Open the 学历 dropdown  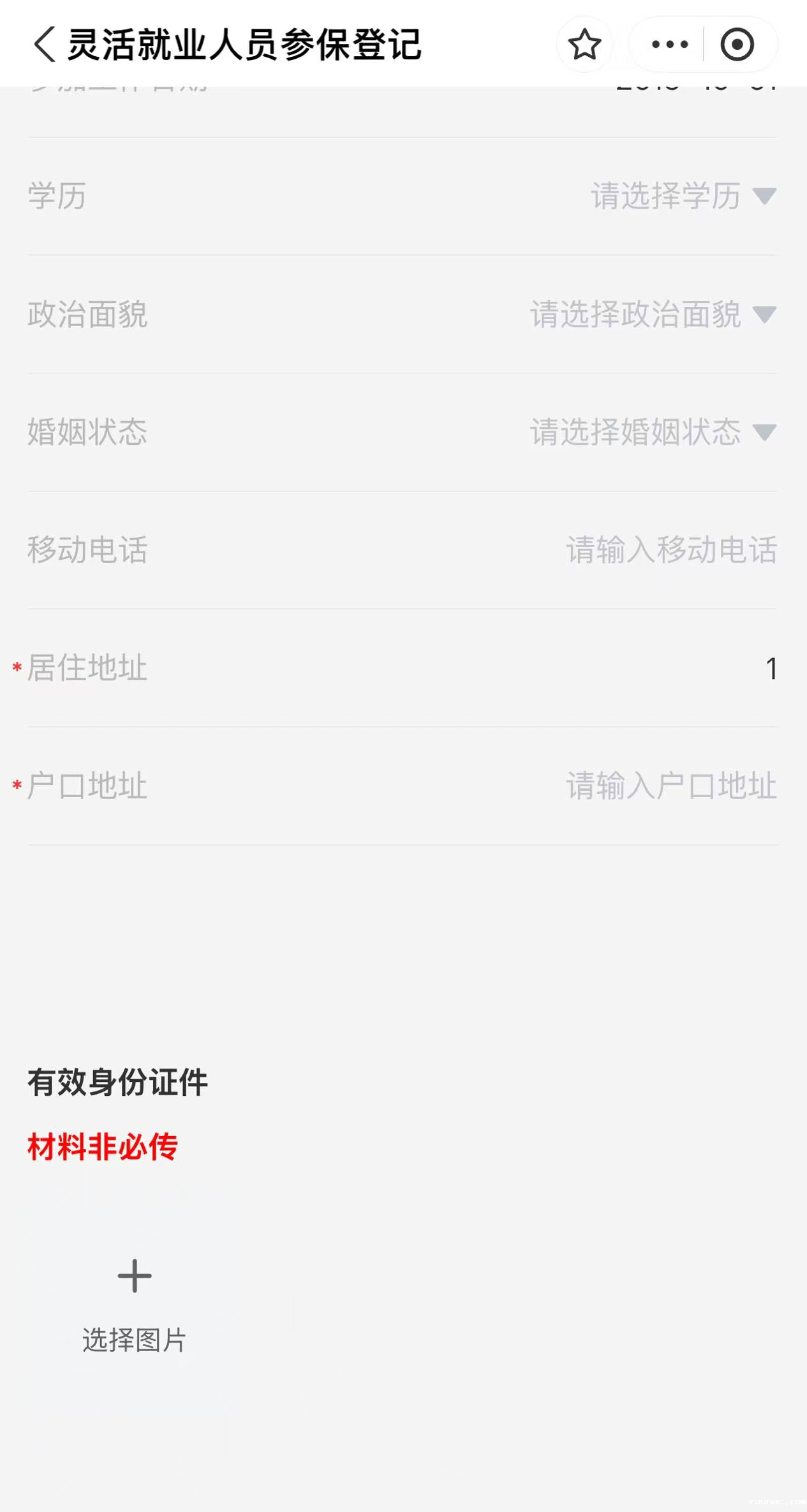[x=683, y=196]
